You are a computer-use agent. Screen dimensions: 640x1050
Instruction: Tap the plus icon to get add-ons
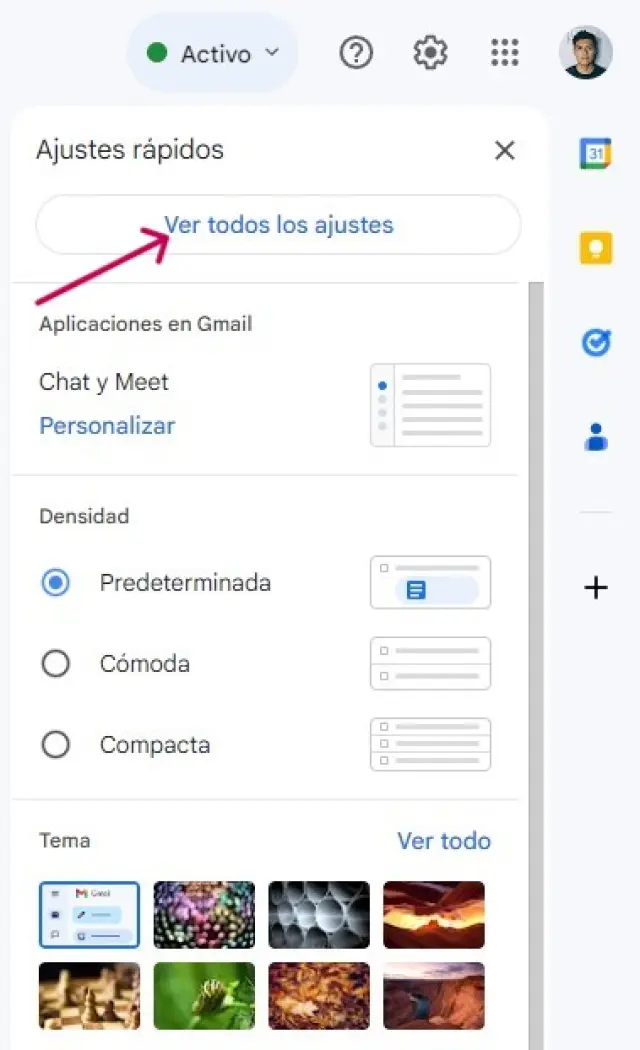(596, 587)
